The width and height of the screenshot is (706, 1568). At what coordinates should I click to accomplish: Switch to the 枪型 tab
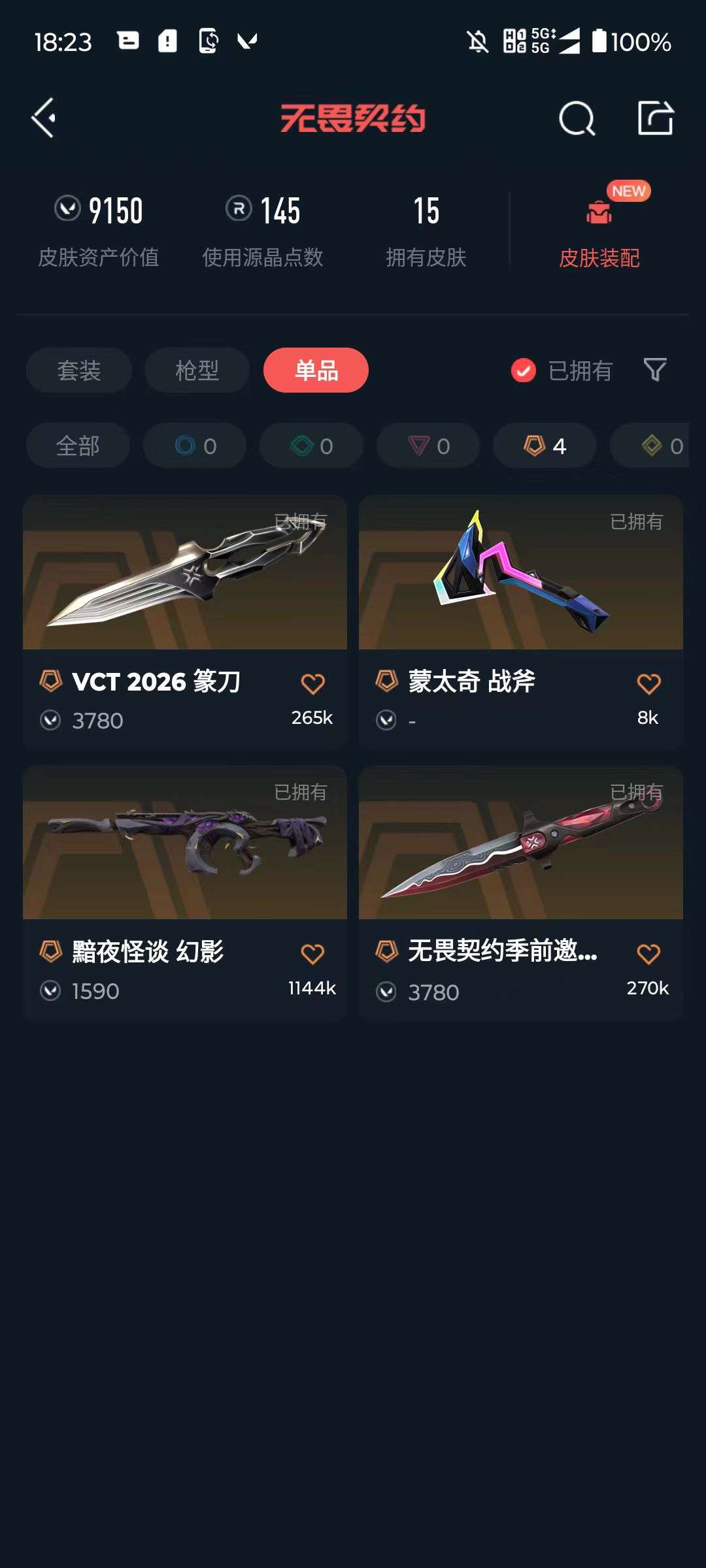tap(197, 370)
